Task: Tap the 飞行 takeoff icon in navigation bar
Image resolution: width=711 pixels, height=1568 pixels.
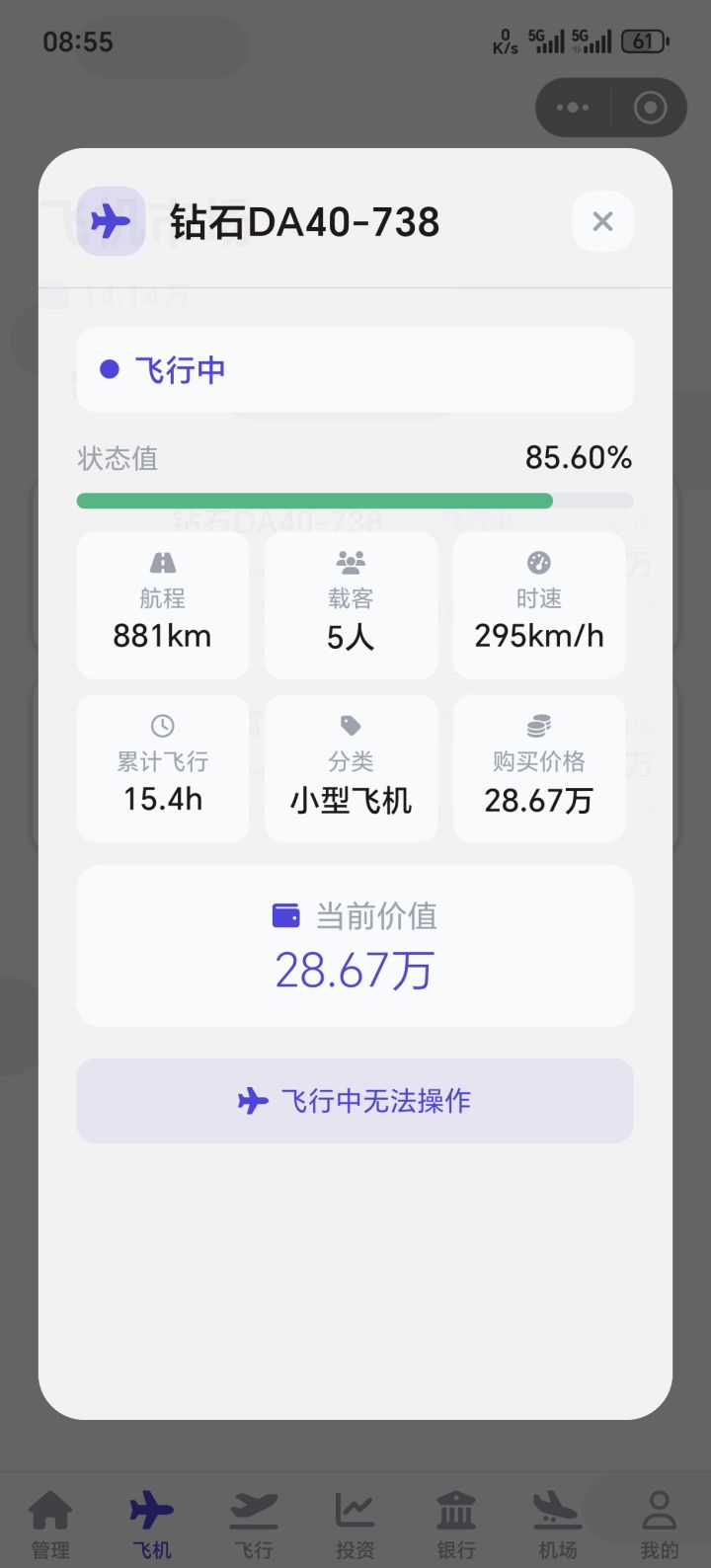Action: pyautogui.click(x=252, y=1509)
